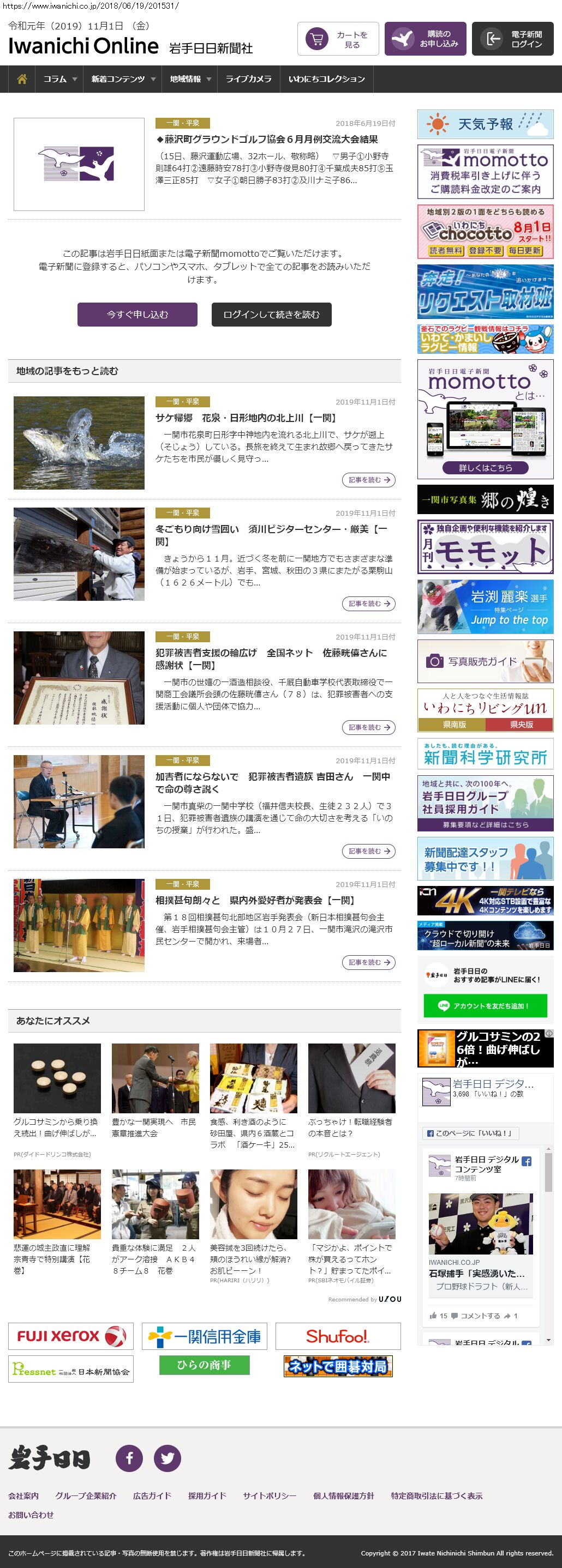Expand the 新着コンテンツ menu
Image resolution: width=562 pixels, height=1568 pixels.
[123, 79]
